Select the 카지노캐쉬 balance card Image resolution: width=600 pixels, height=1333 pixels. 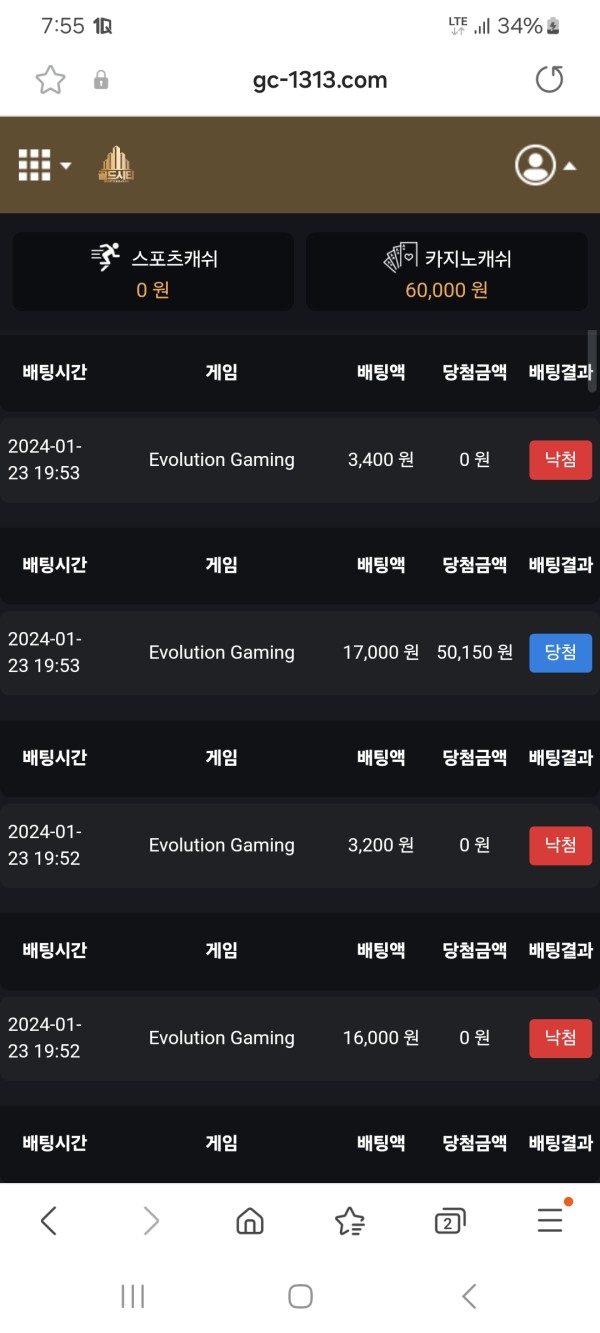(x=446, y=272)
